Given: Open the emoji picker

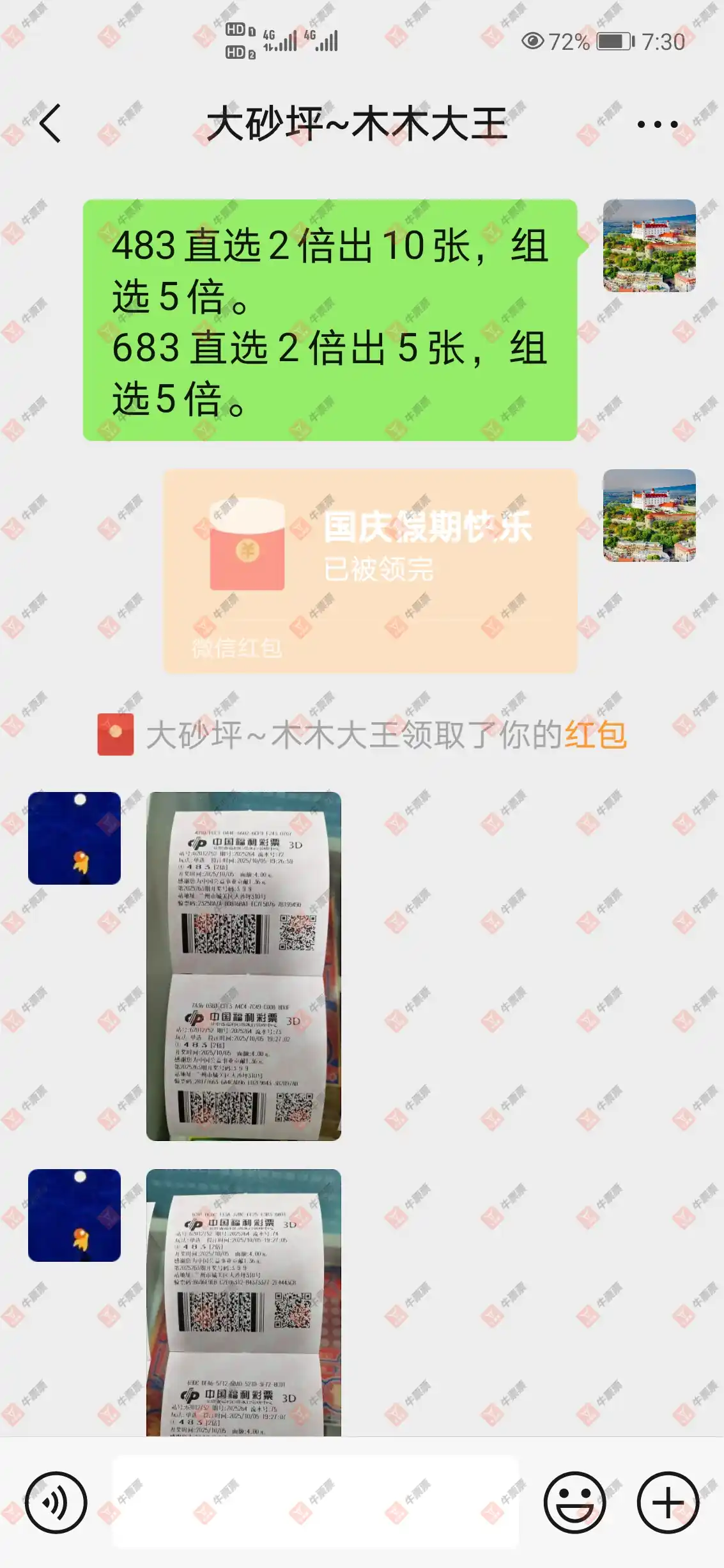Looking at the screenshot, I should (574, 1502).
